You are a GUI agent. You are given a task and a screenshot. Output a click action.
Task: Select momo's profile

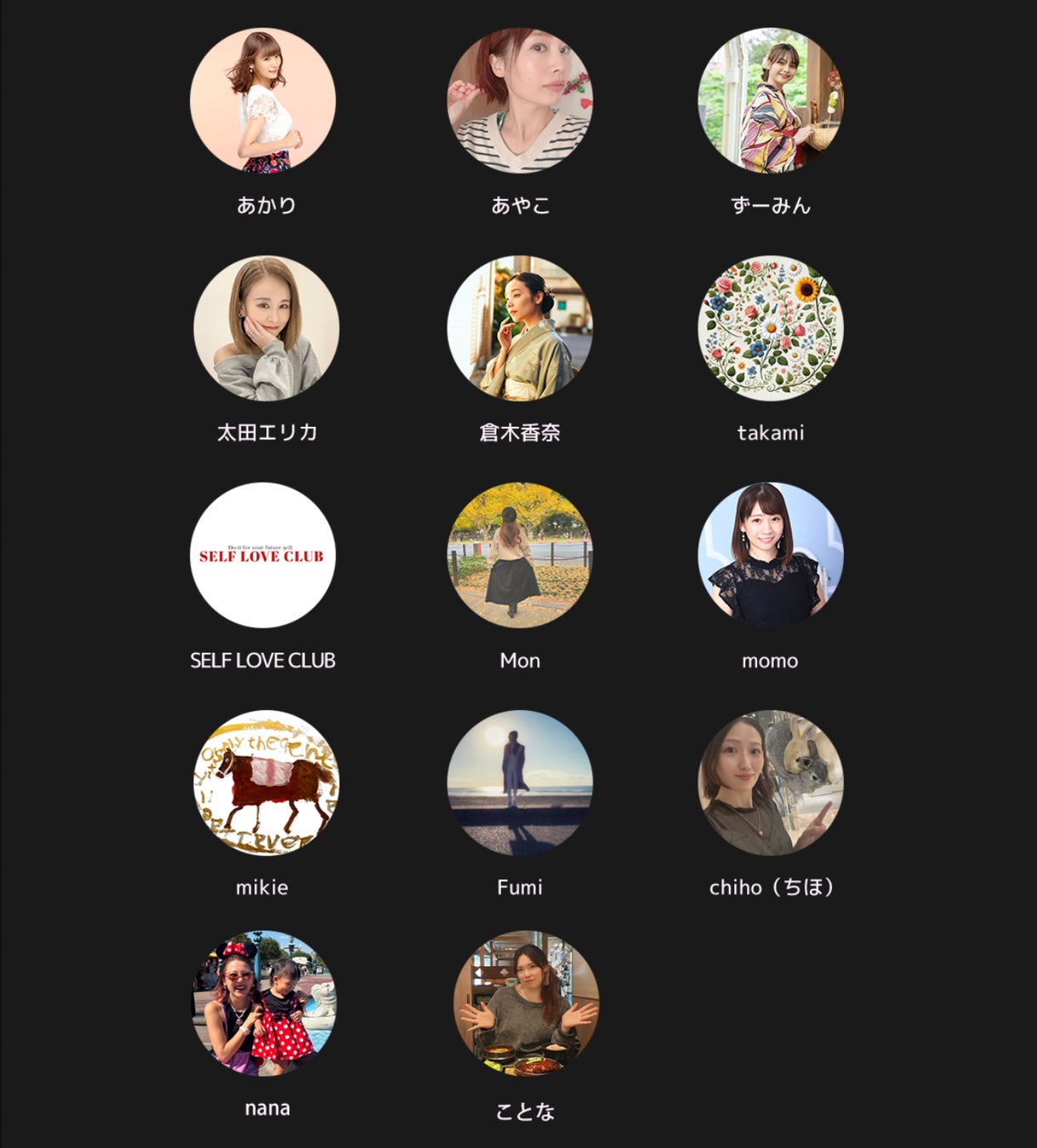(771, 555)
